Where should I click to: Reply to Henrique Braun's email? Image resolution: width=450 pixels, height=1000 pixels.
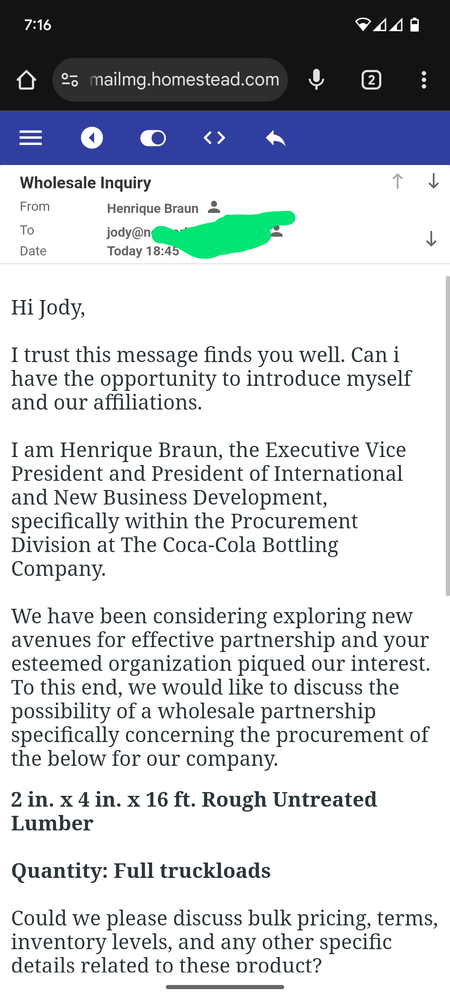tap(275, 138)
